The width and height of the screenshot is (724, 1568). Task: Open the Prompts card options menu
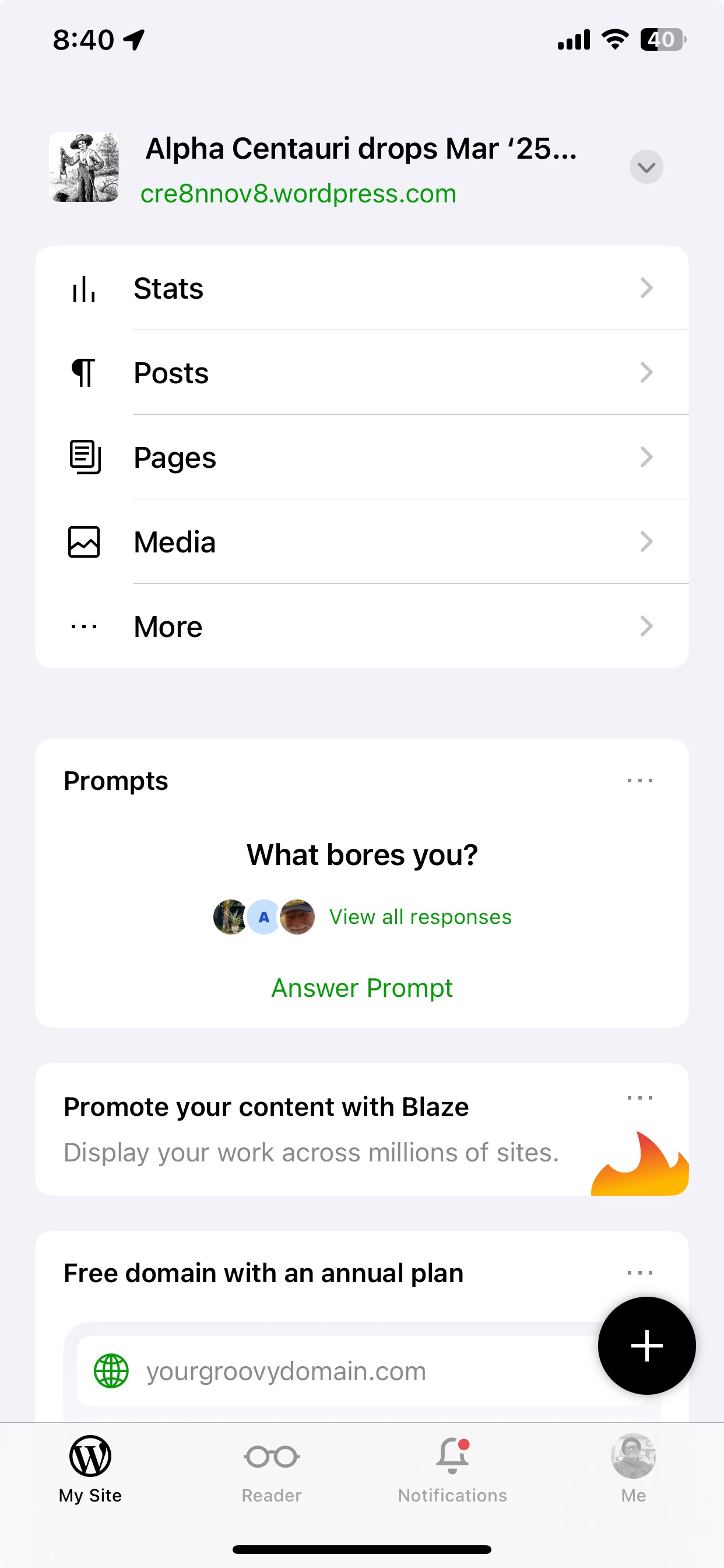639,780
